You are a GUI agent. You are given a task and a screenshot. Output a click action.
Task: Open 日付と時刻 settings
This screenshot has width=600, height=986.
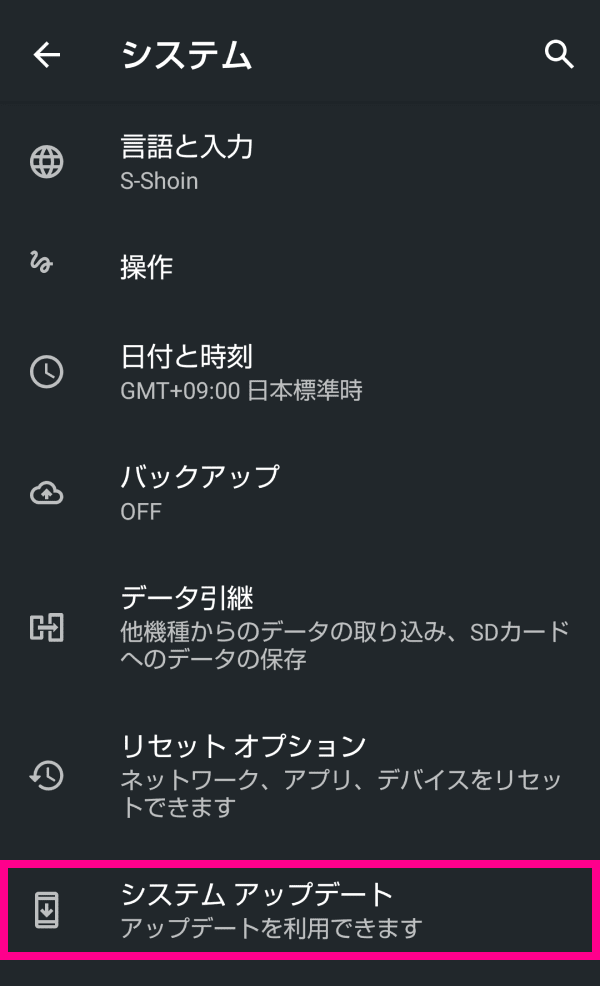(x=300, y=372)
